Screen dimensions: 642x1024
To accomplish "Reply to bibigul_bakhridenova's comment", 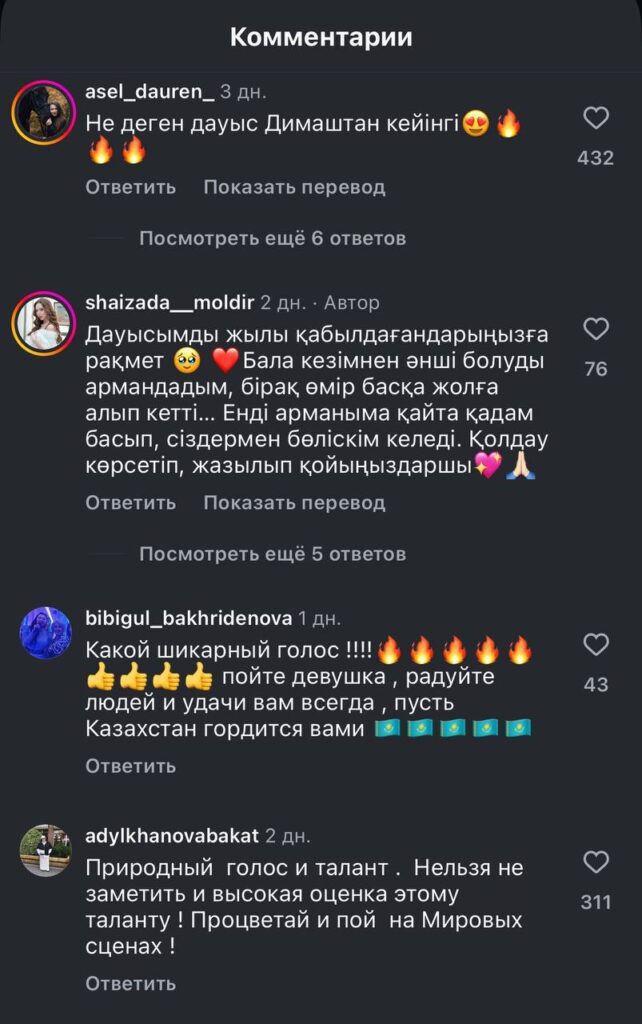I will pyautogui.click(x=130, y=766).
